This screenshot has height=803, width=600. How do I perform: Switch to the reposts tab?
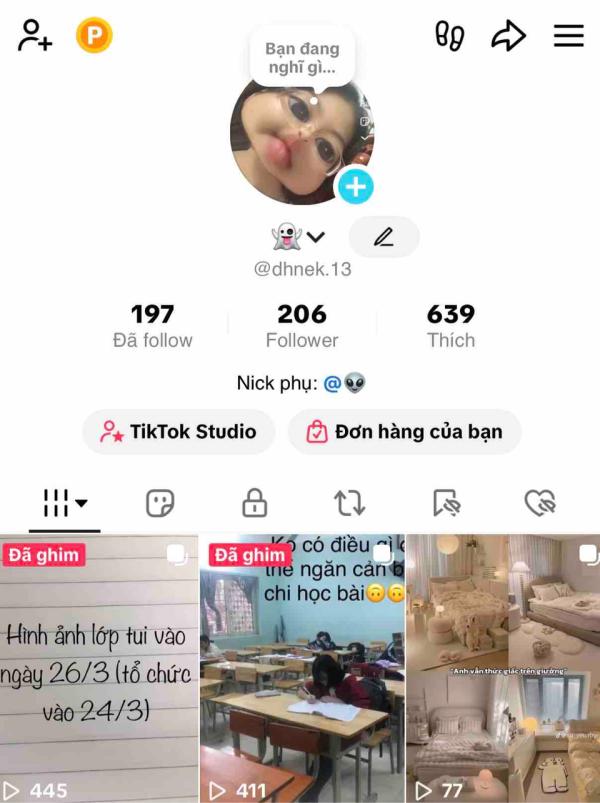pos(349,503)
